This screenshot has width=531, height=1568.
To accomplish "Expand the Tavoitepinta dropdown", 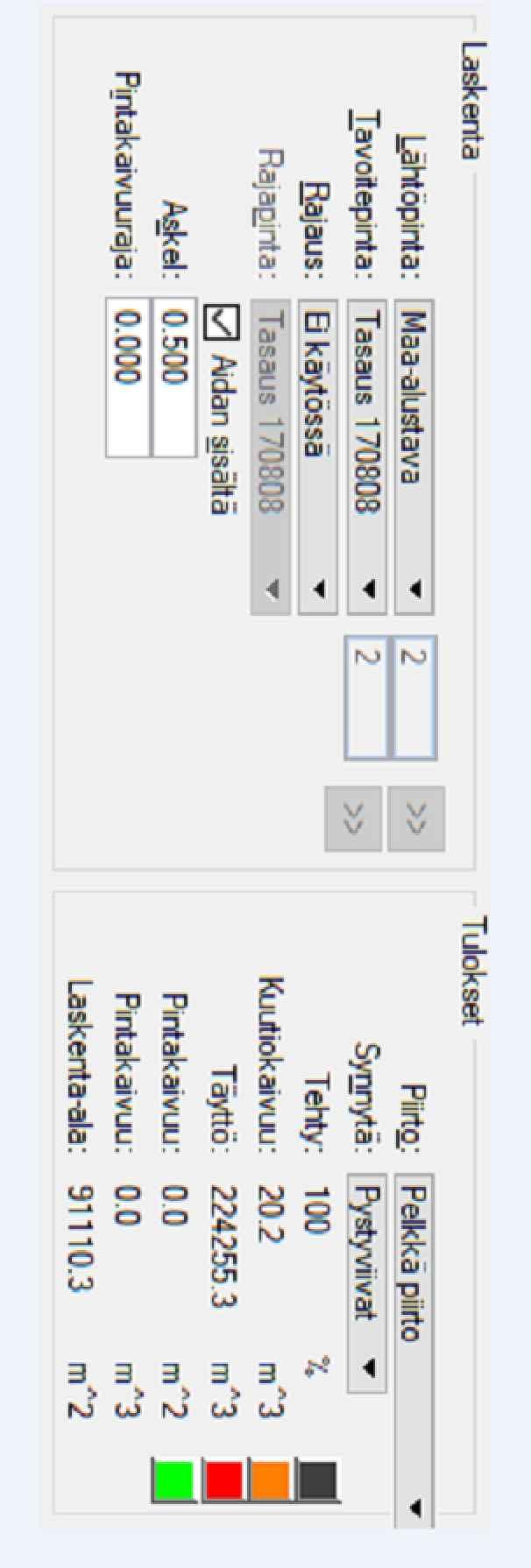I will click(x=366, y=456).
